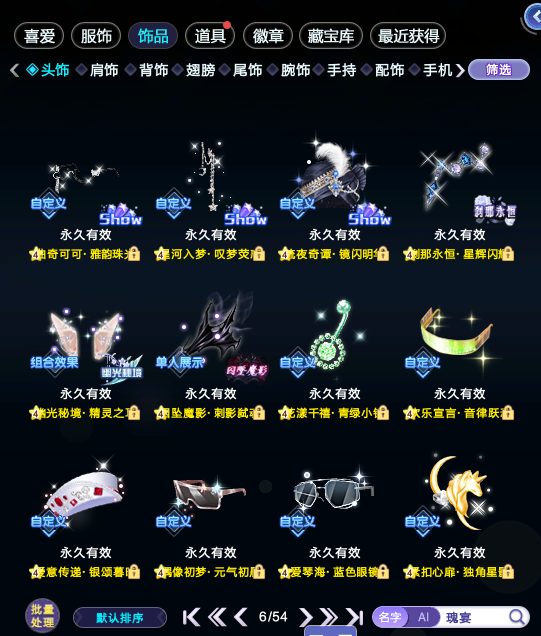Open the 默认排序 sort dropdown
Screen dimensions: 541x636
(x=120, y=618)
